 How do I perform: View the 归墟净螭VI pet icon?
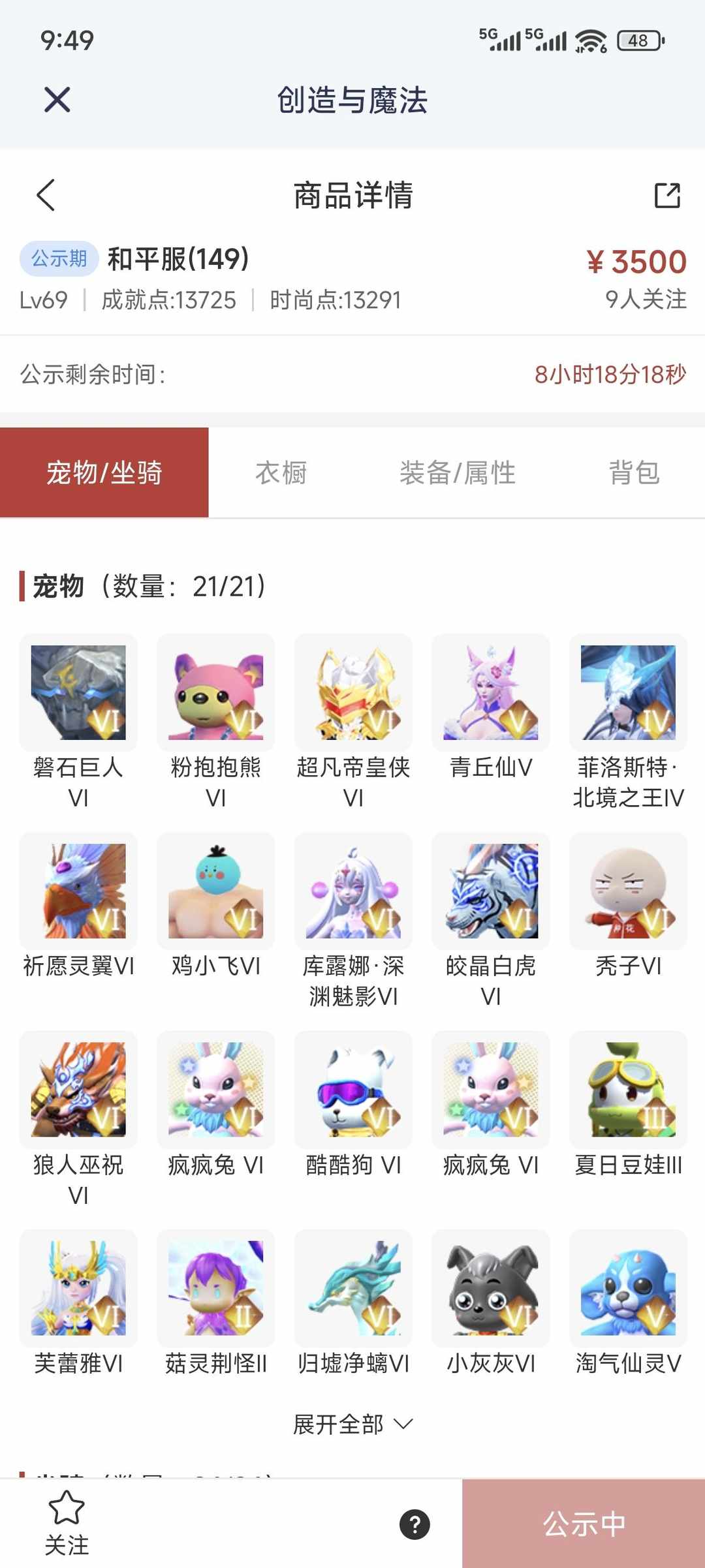click(353, 1288)
